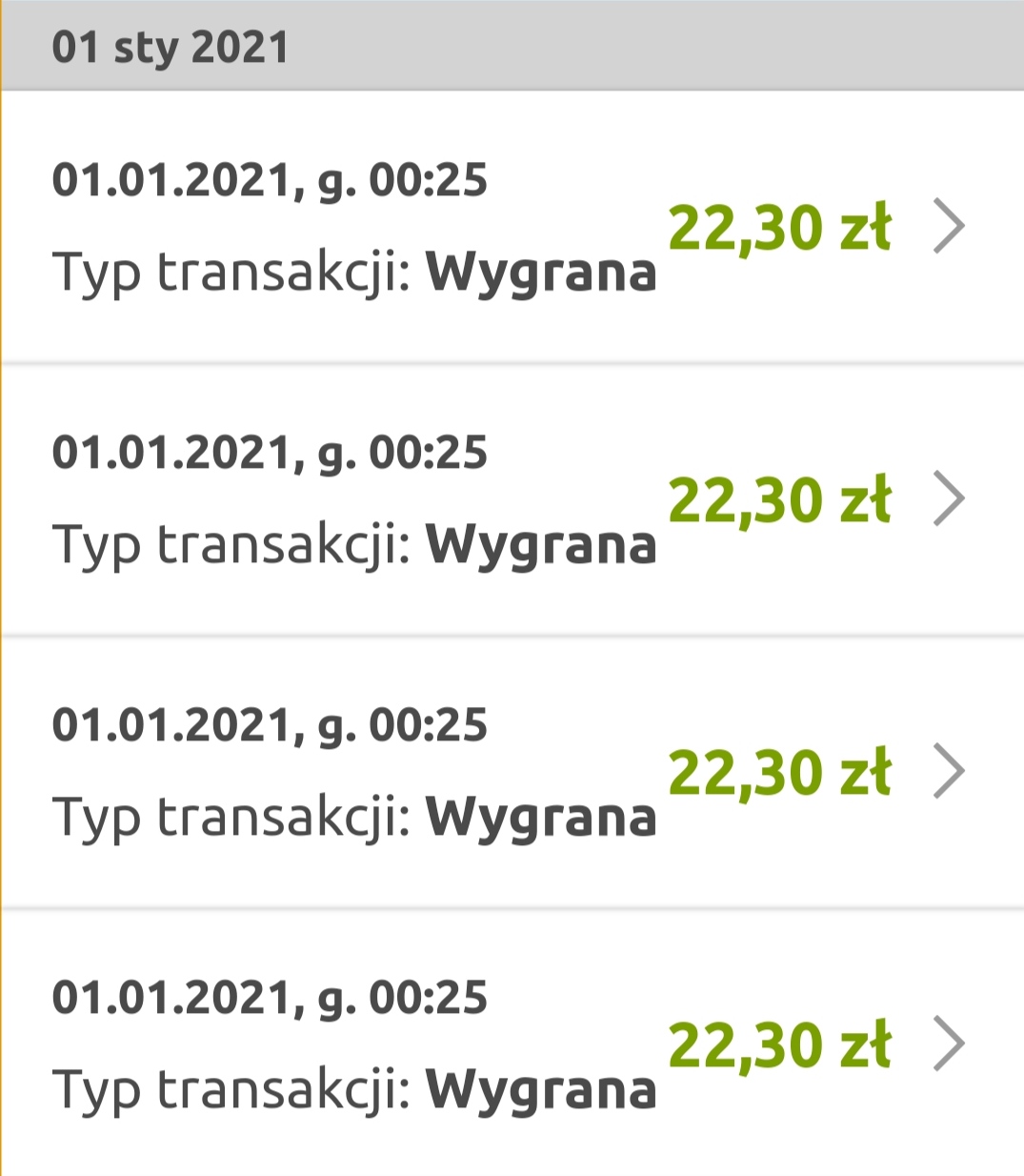Open the last Wygrana transaction in the list

(512, 1044)
